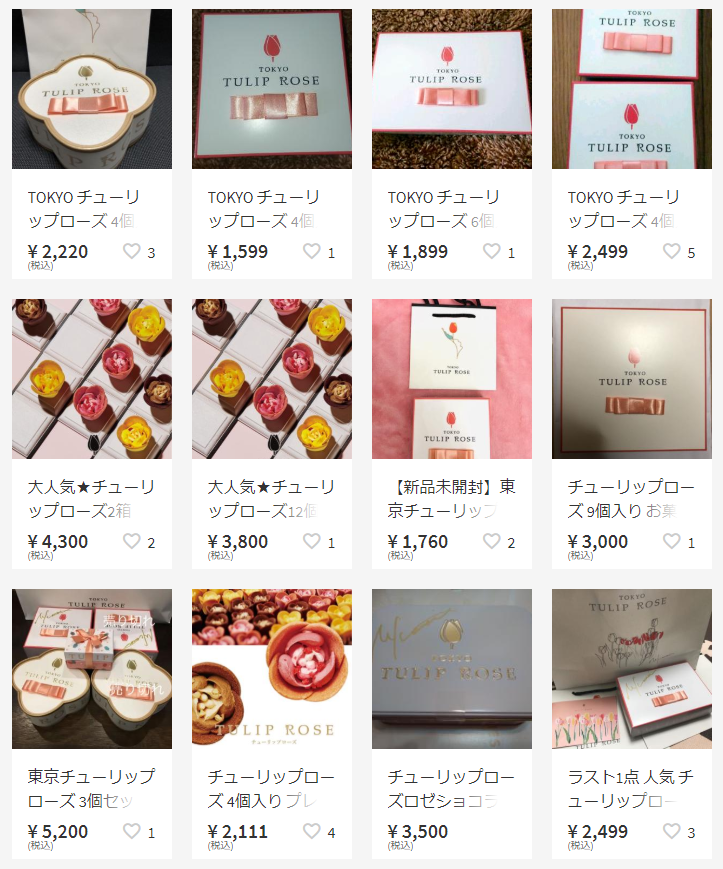Open the ¥1,599 Tulip Rose listing
723x869 pixels.
pos(272,90)
